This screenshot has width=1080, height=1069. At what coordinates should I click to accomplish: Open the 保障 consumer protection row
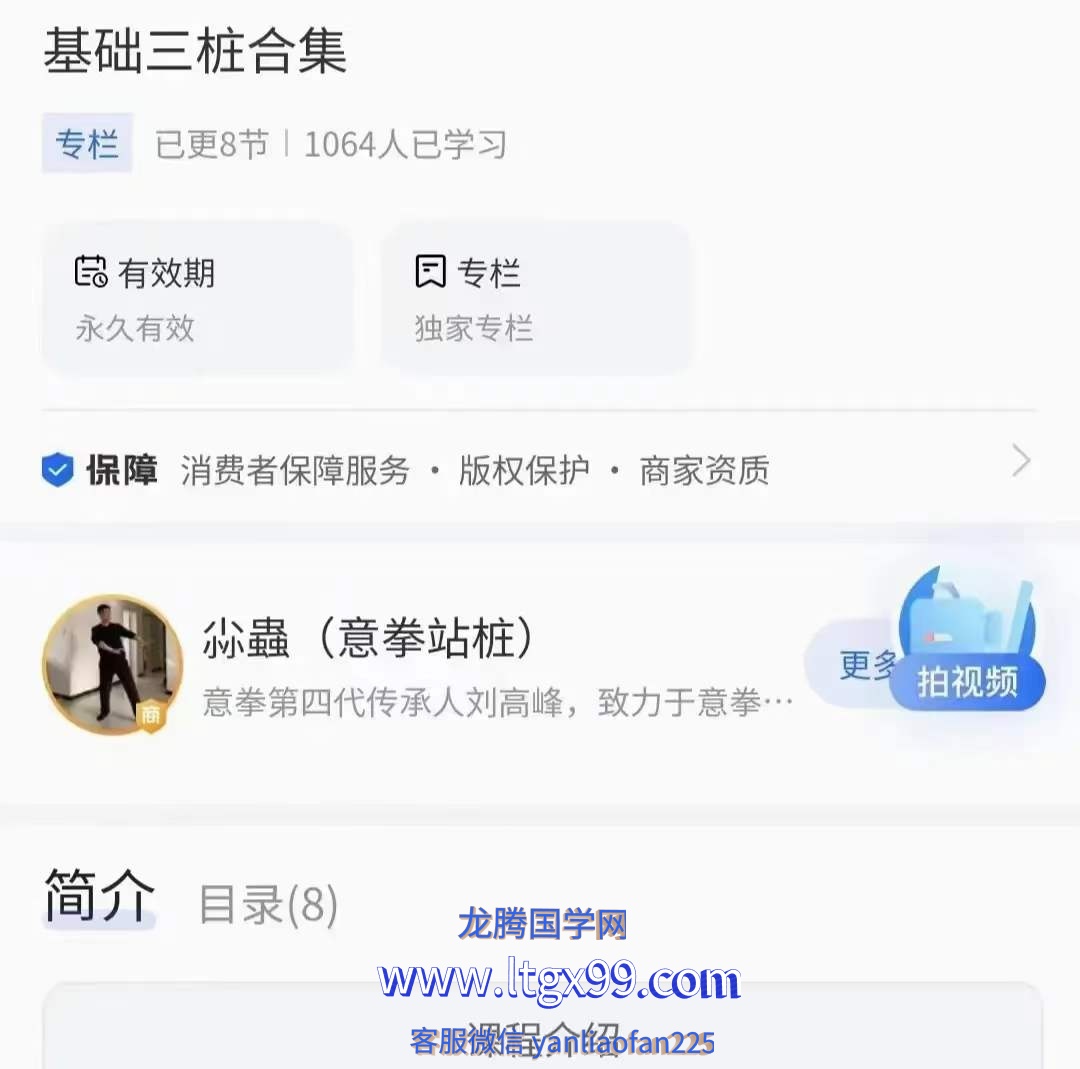pos(538,468)
